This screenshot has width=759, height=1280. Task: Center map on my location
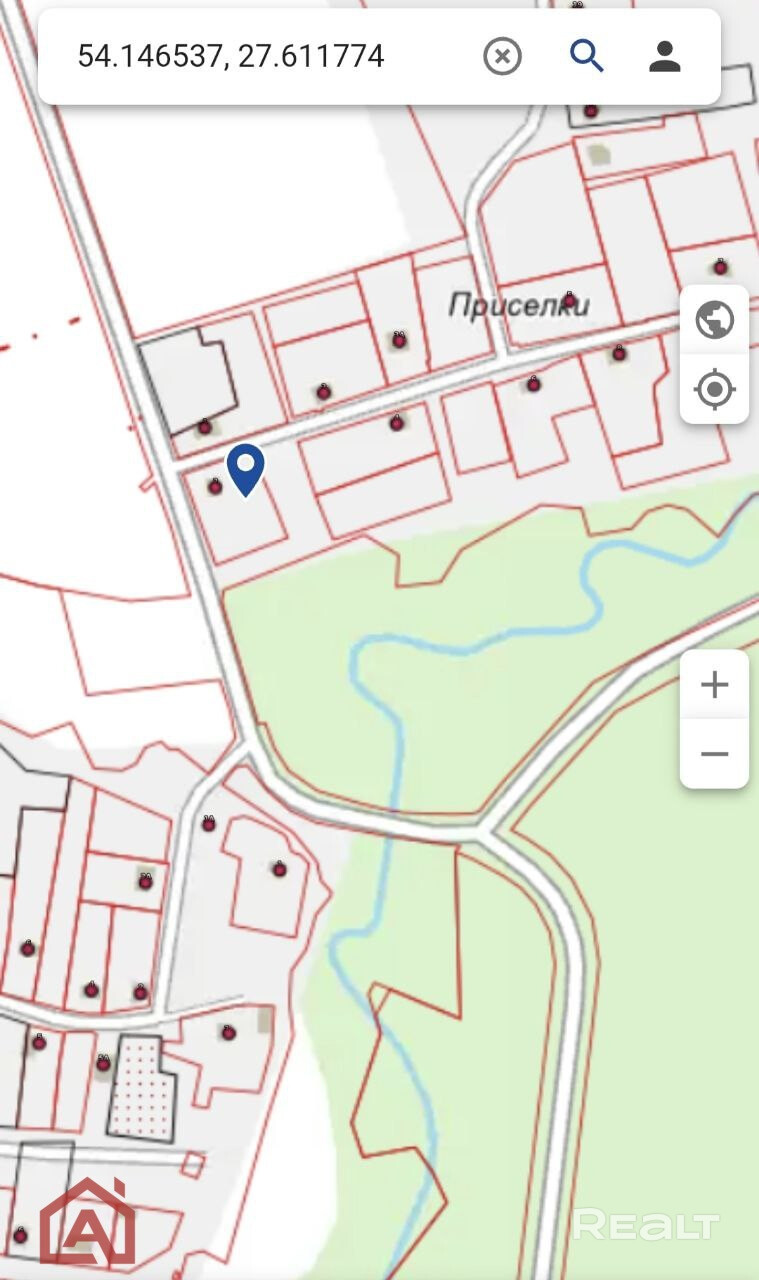pos(714,388)
